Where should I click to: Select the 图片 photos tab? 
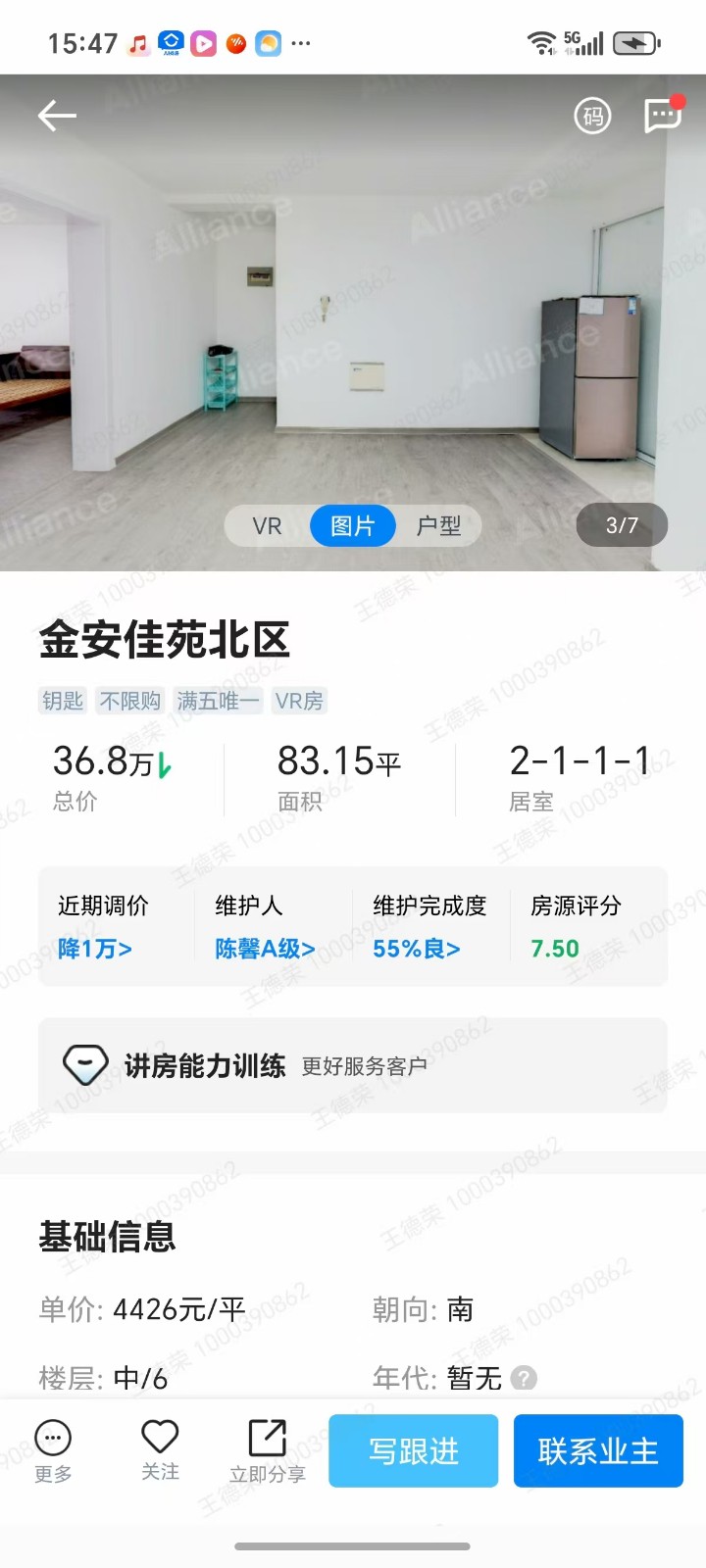(352, 526)
